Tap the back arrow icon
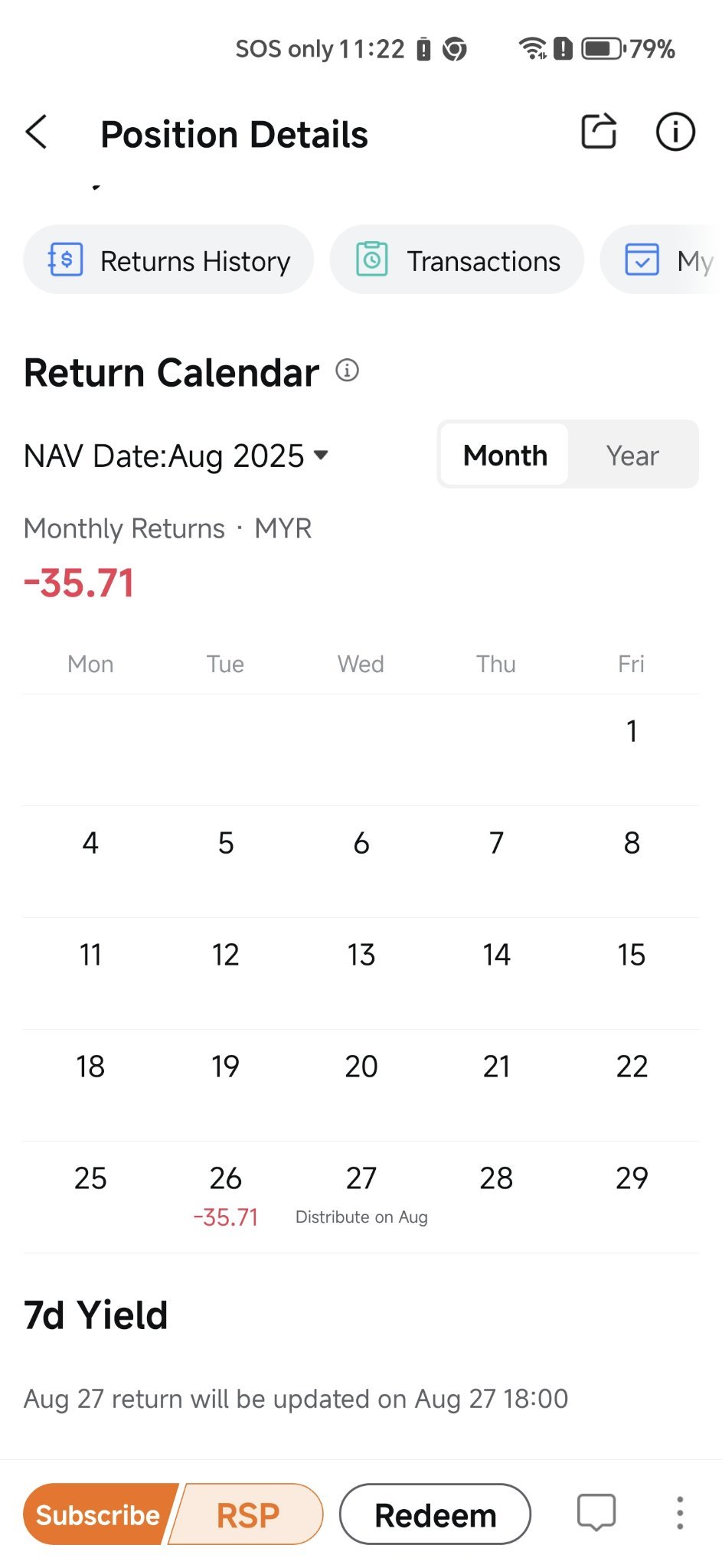 click(36, 132)
